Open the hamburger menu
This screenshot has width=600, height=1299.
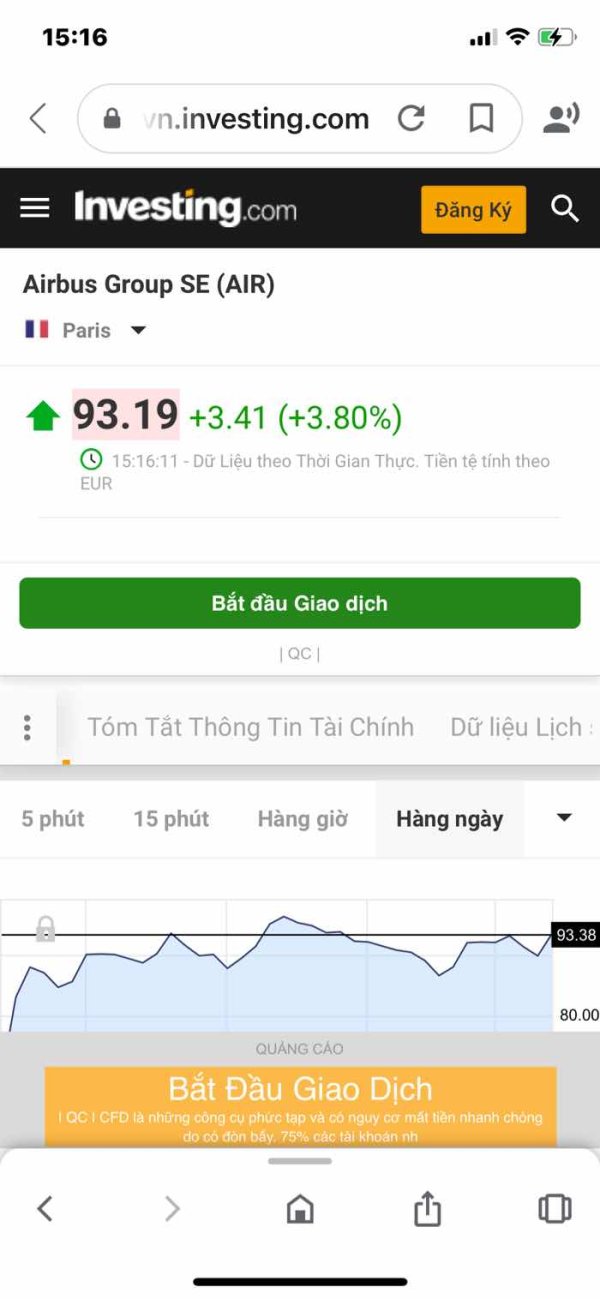click(x=35, y=208)
